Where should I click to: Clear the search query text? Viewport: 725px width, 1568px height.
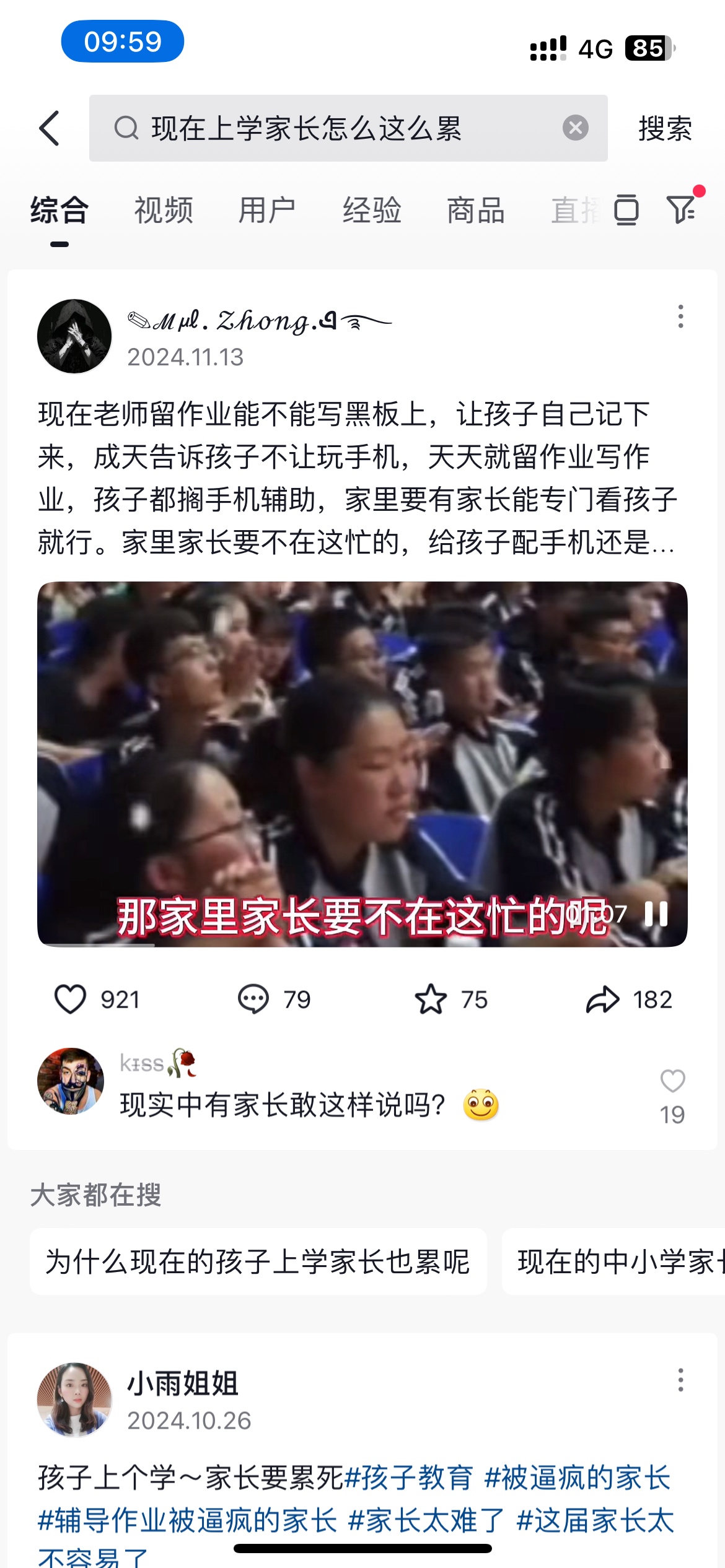click(x=575, y=128)
